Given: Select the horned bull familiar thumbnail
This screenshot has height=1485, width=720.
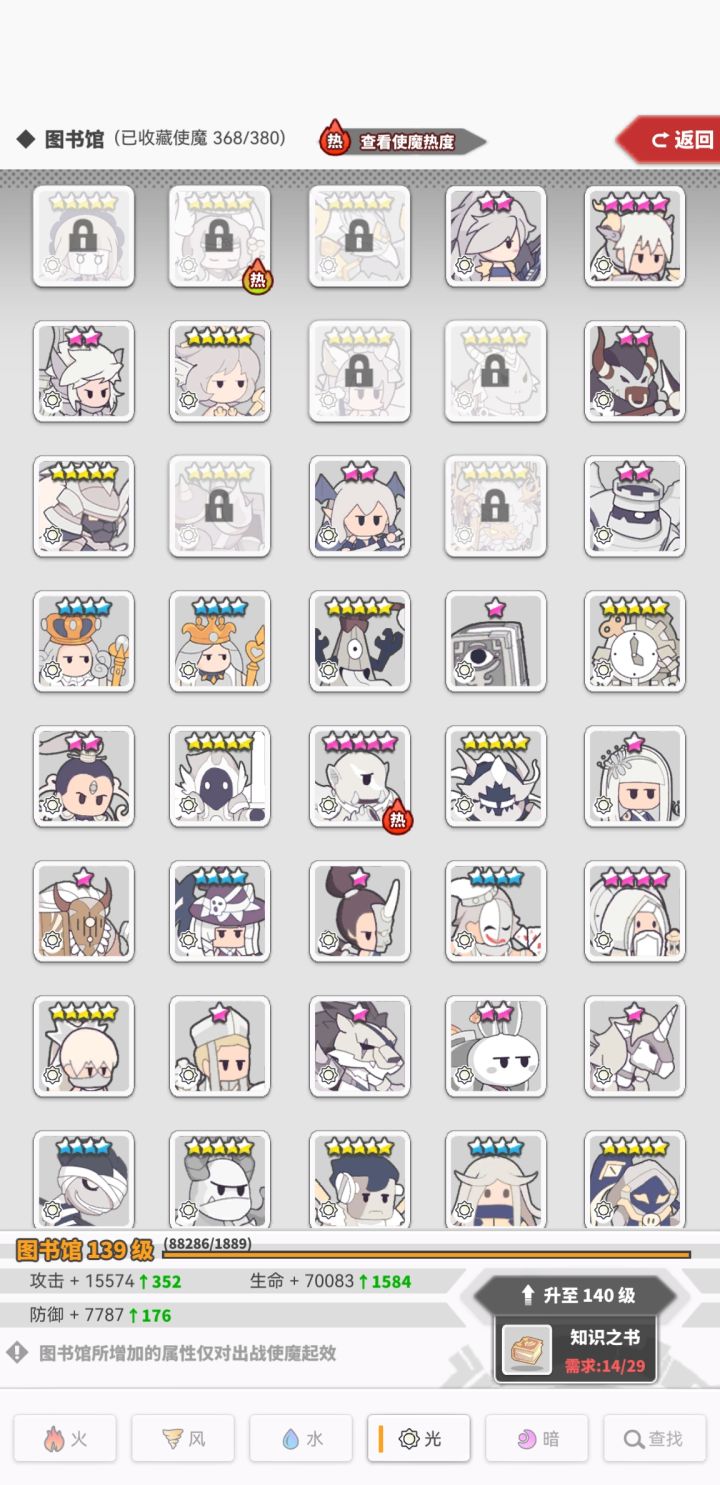Looking at the screenshot, I should 634,372.
